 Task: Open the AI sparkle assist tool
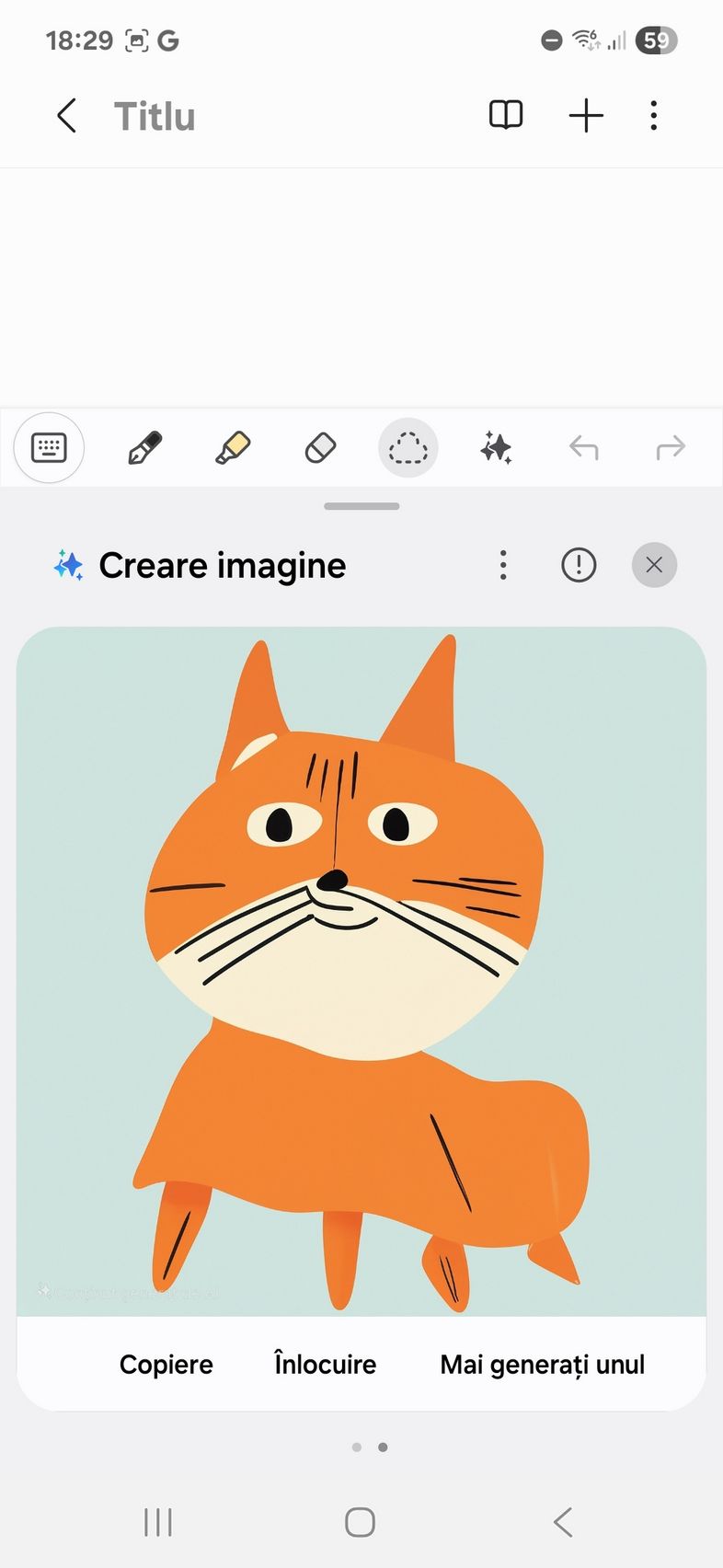[x=496, y=448]
